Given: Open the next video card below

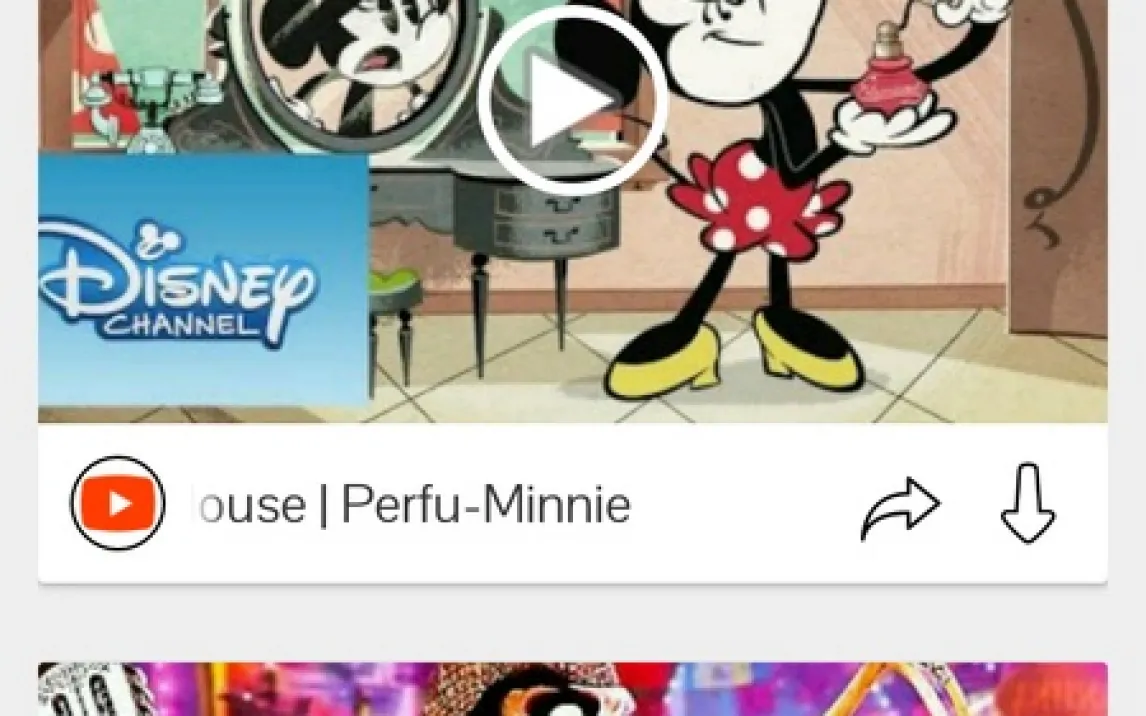Looking at the screenshot, I should (572, 690).
